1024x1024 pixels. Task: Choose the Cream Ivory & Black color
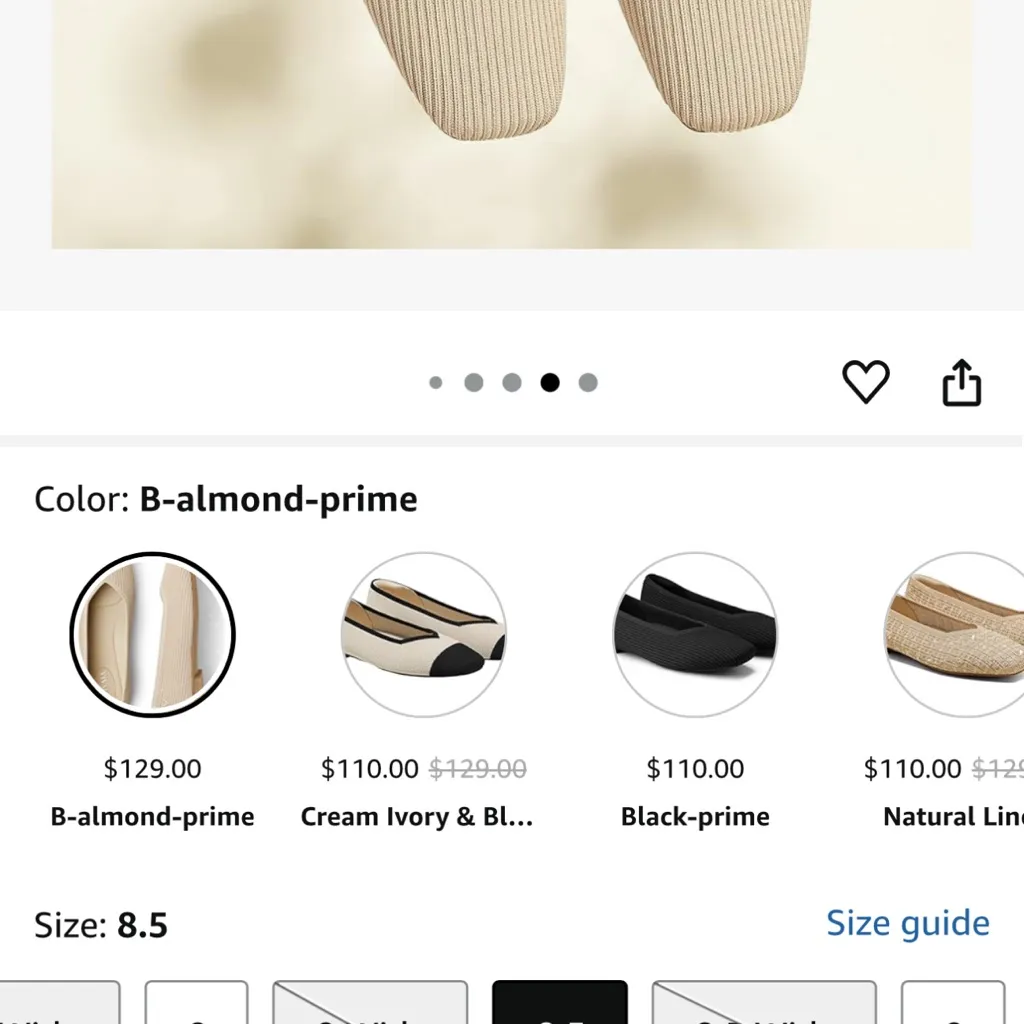click(424, 635)
